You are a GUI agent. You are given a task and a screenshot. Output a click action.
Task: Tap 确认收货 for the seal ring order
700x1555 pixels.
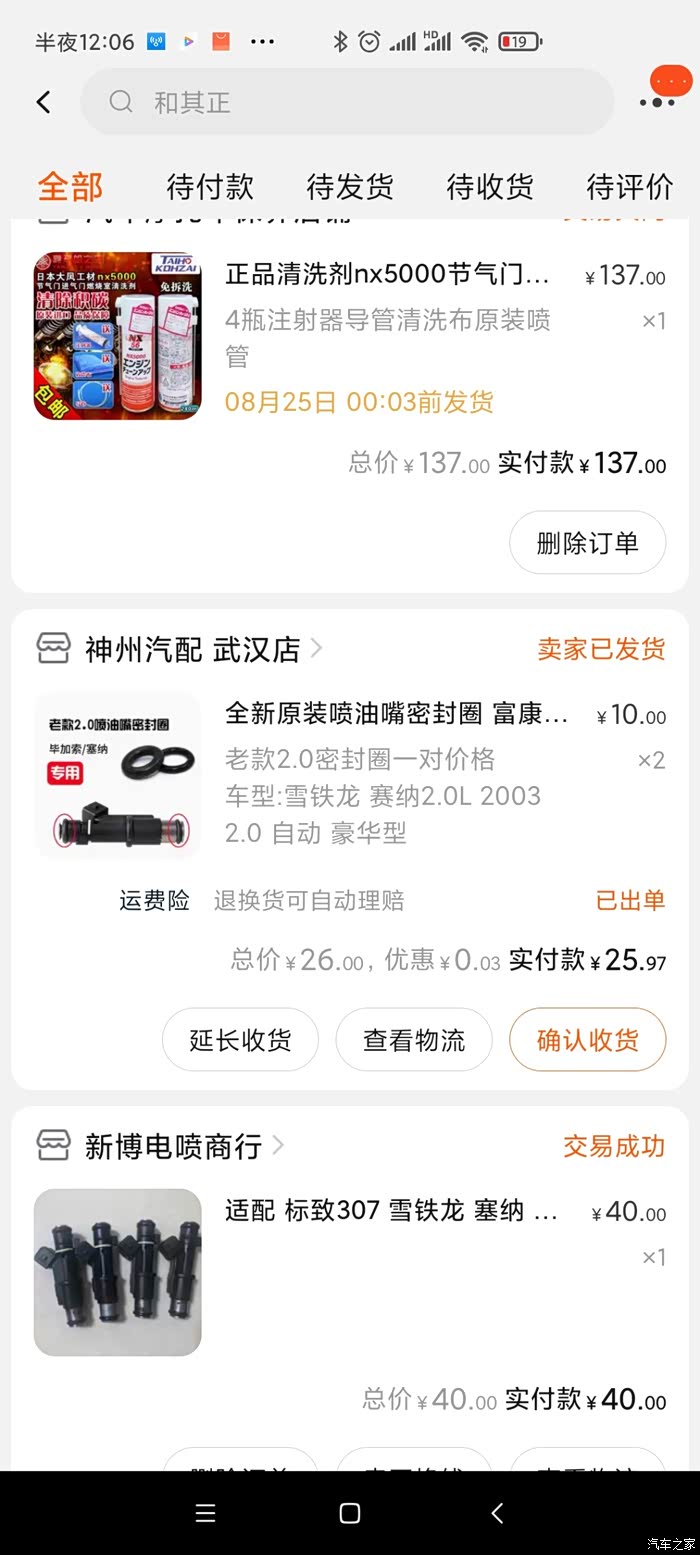[587, 1040]
